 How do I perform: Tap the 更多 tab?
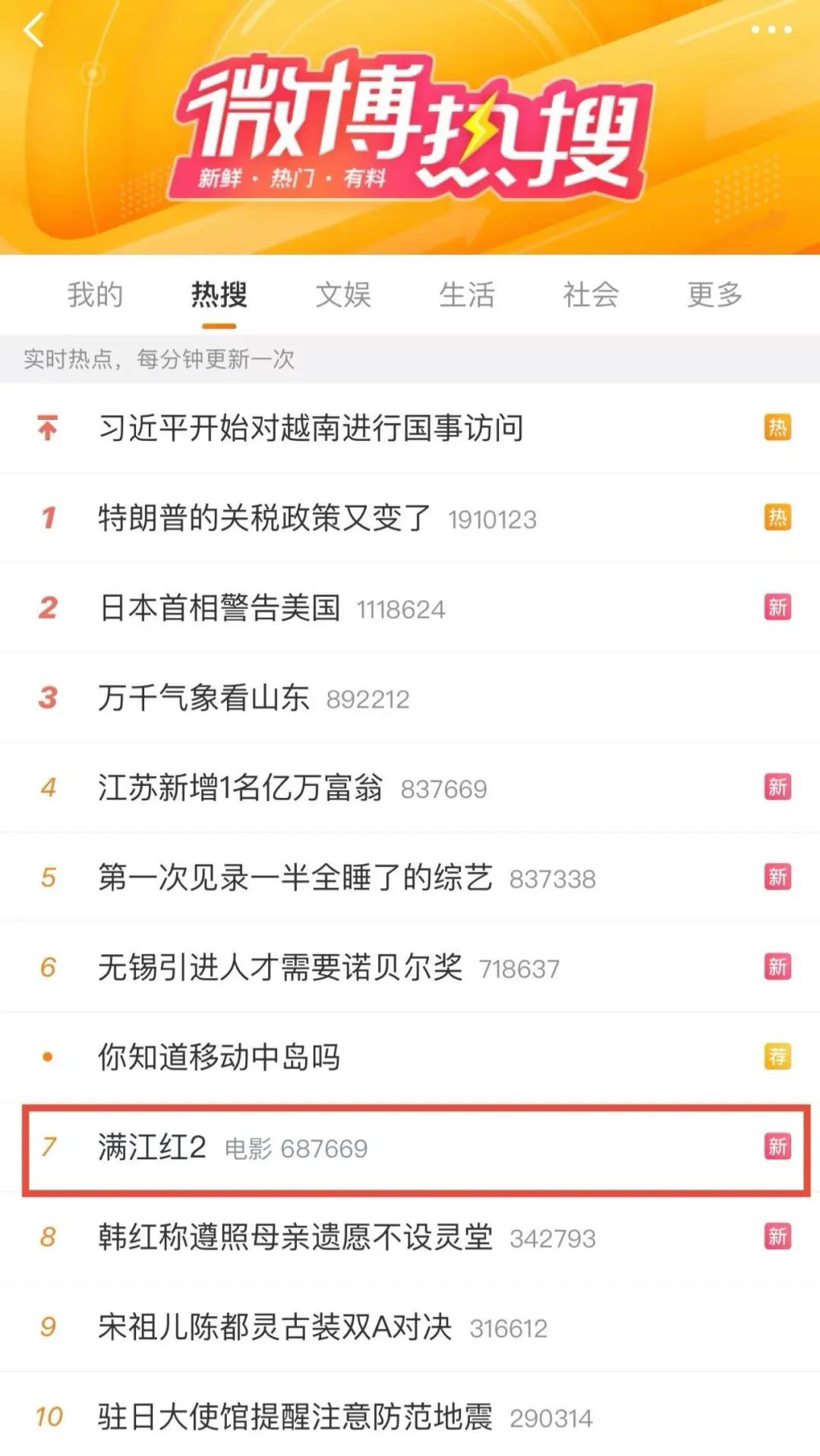(714, 295)
